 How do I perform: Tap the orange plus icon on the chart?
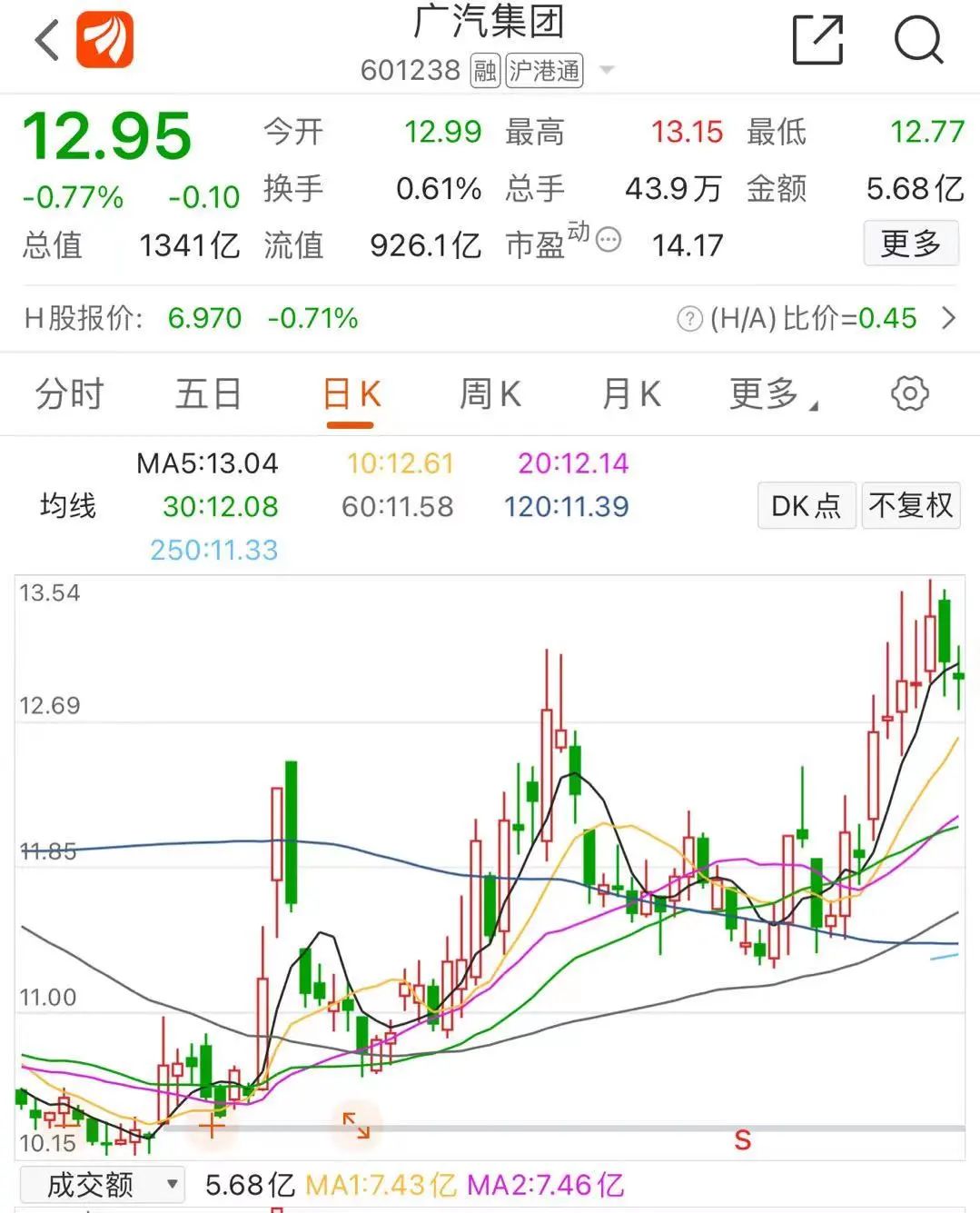click(x=212, y=1128)
